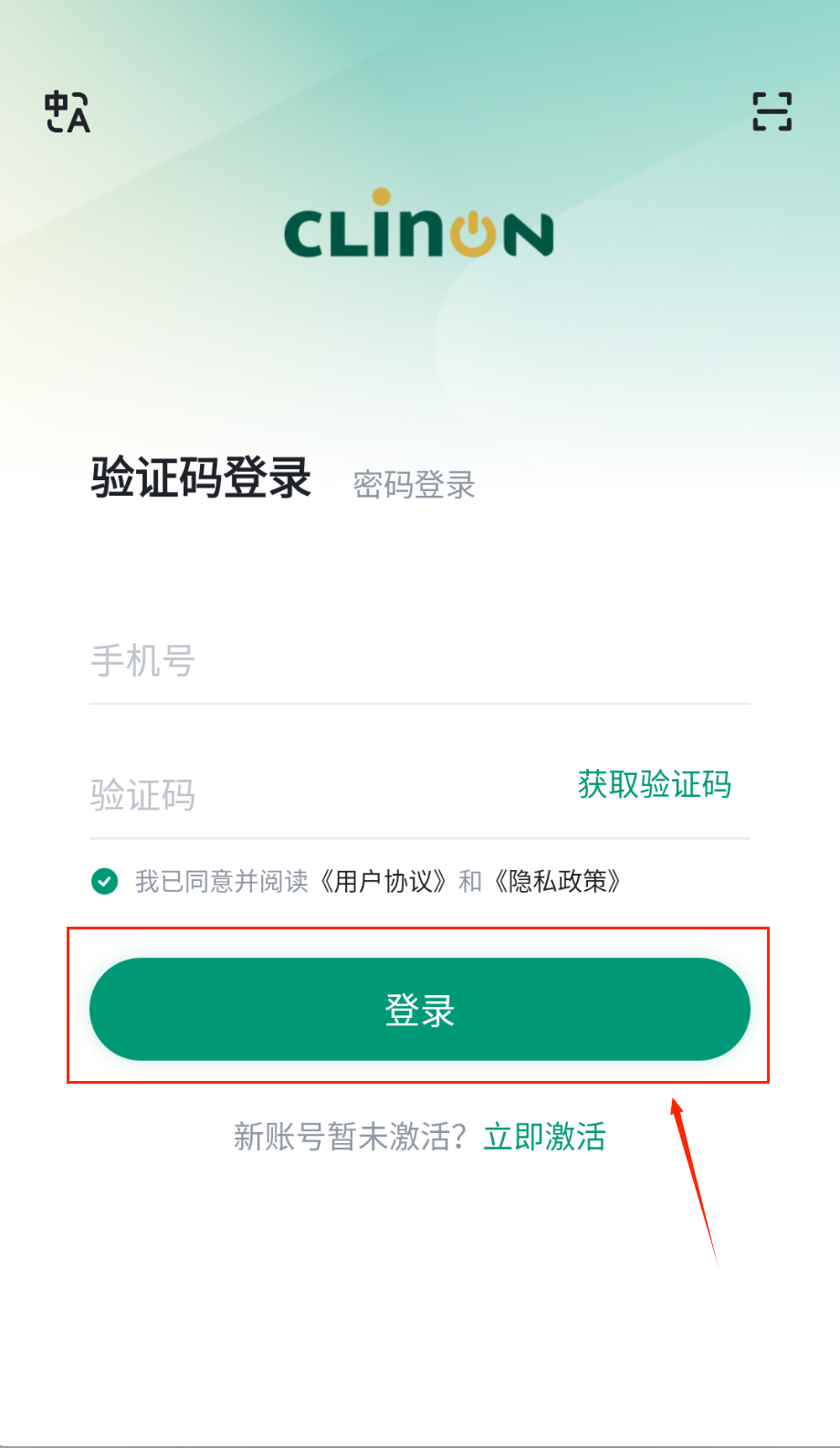Open the language switch icon
This screenshot has width=840, height=1448.
68,112
